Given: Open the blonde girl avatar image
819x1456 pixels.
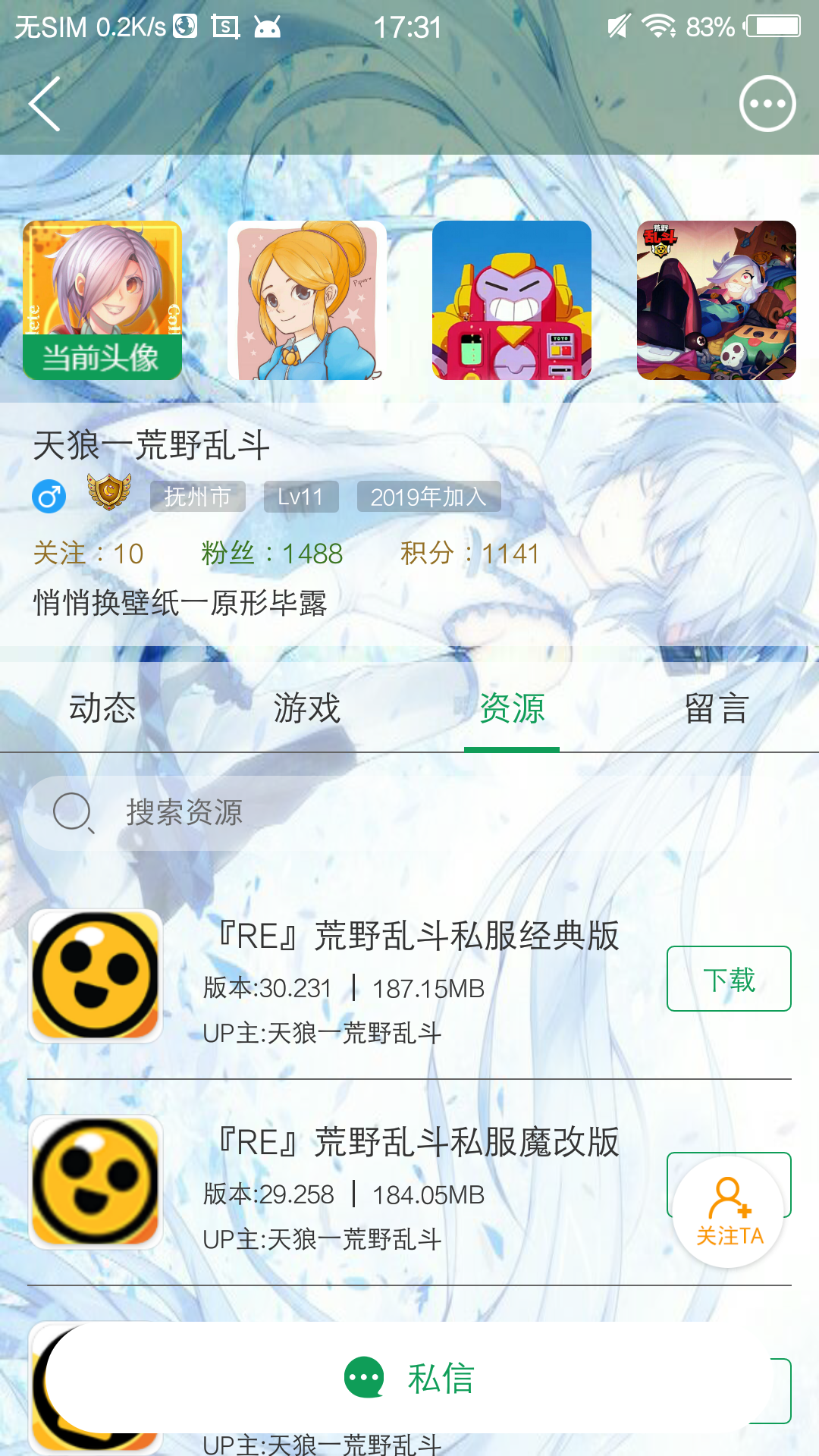Looking at the screenshot, I should click(x=307, y=300).
